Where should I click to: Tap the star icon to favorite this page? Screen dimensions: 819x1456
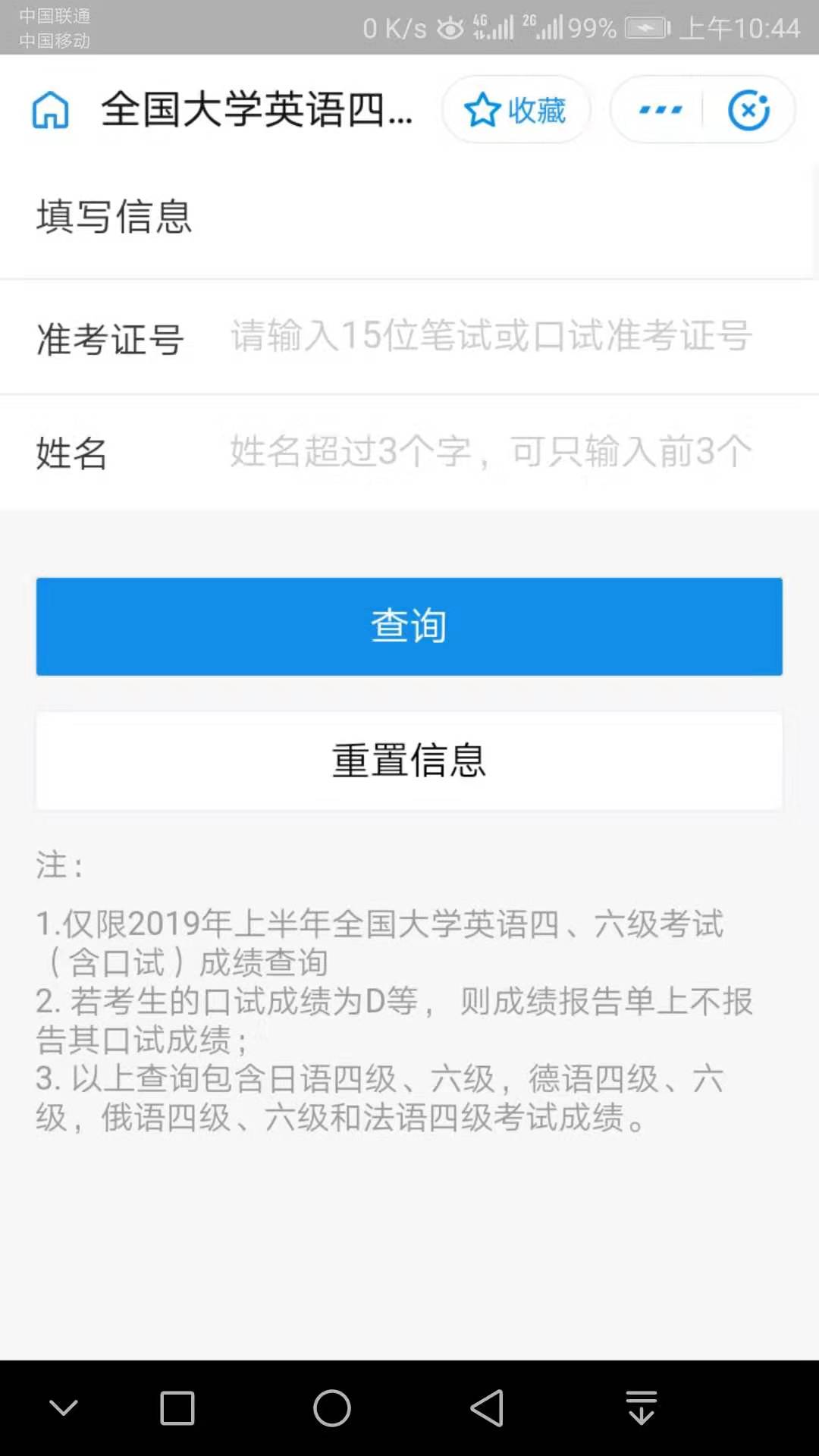tap(482, 110)
